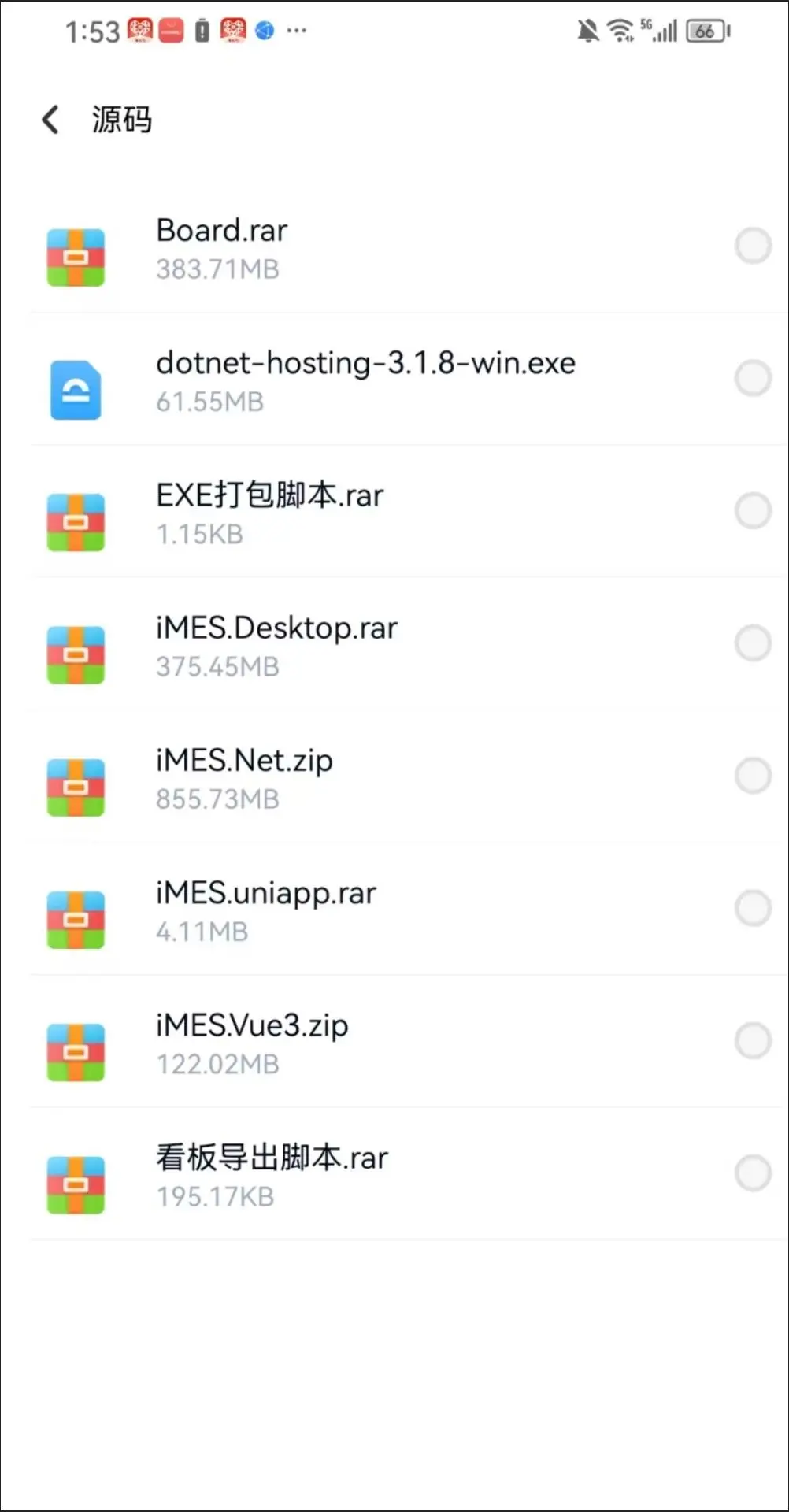Open the Board.rar archive icon
This screenshot has height=1512, width=789.
click(x=76, y=255)
